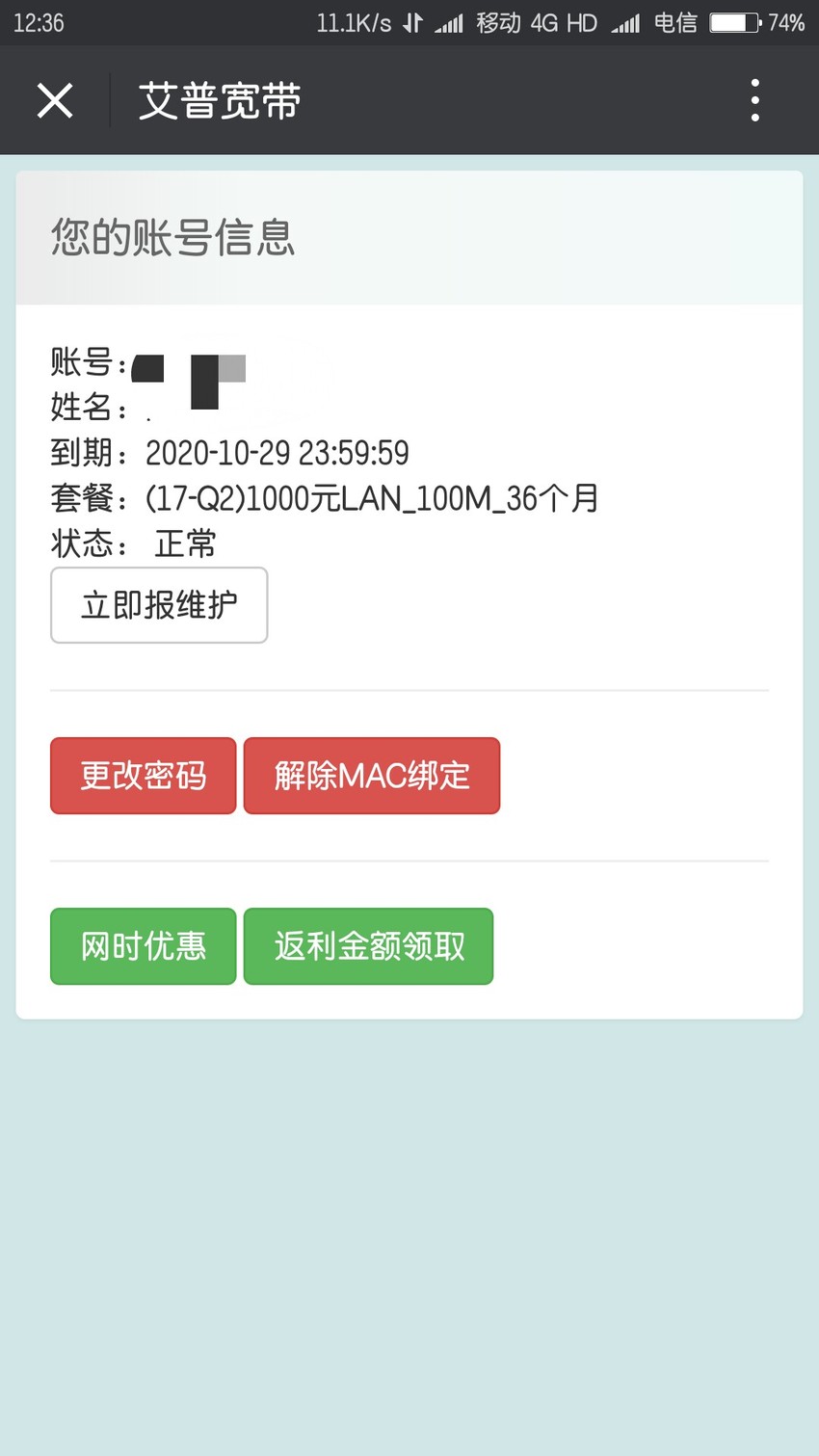
Task: Claim rebate via 返利金额领取
Action: (x=369, y=946)
